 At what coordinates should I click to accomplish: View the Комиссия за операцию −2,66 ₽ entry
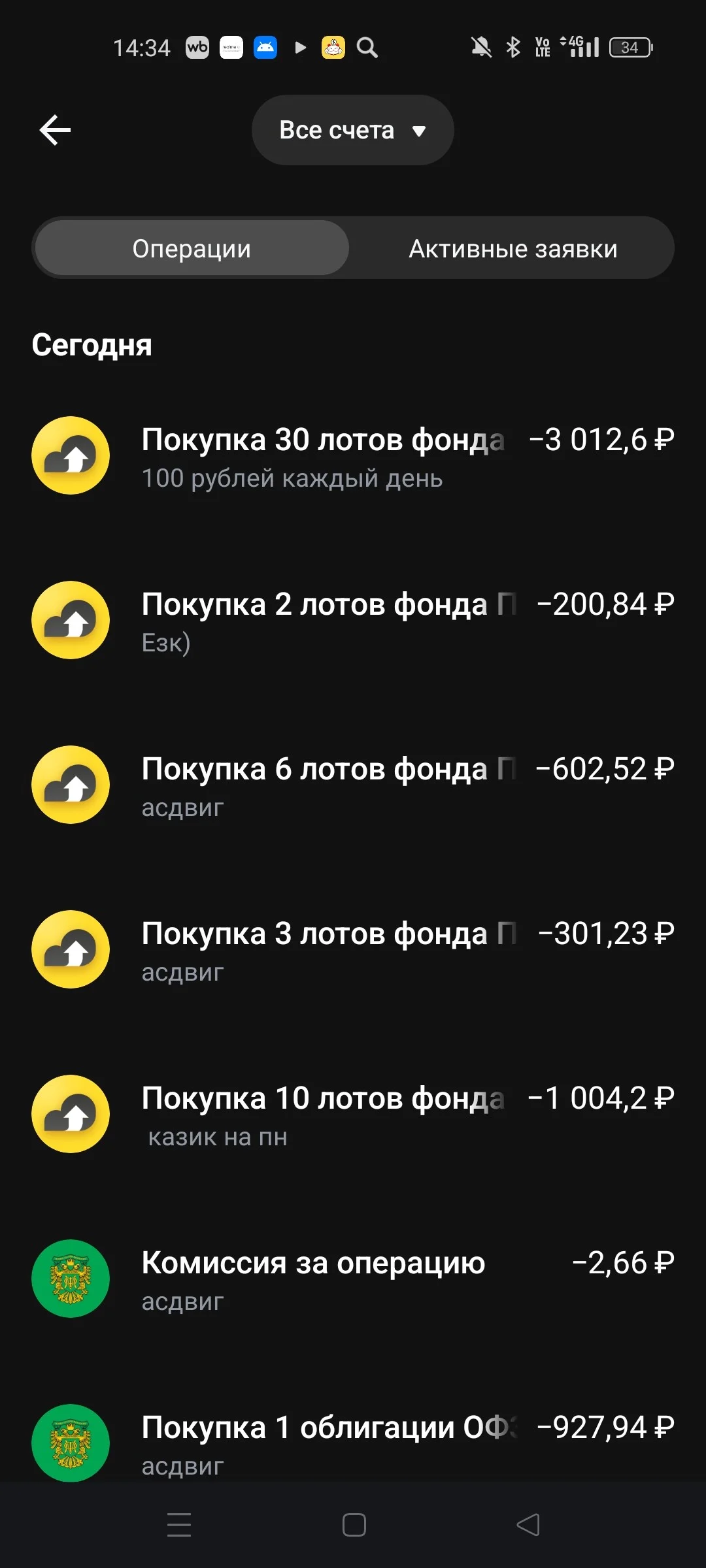[353, 1279]
